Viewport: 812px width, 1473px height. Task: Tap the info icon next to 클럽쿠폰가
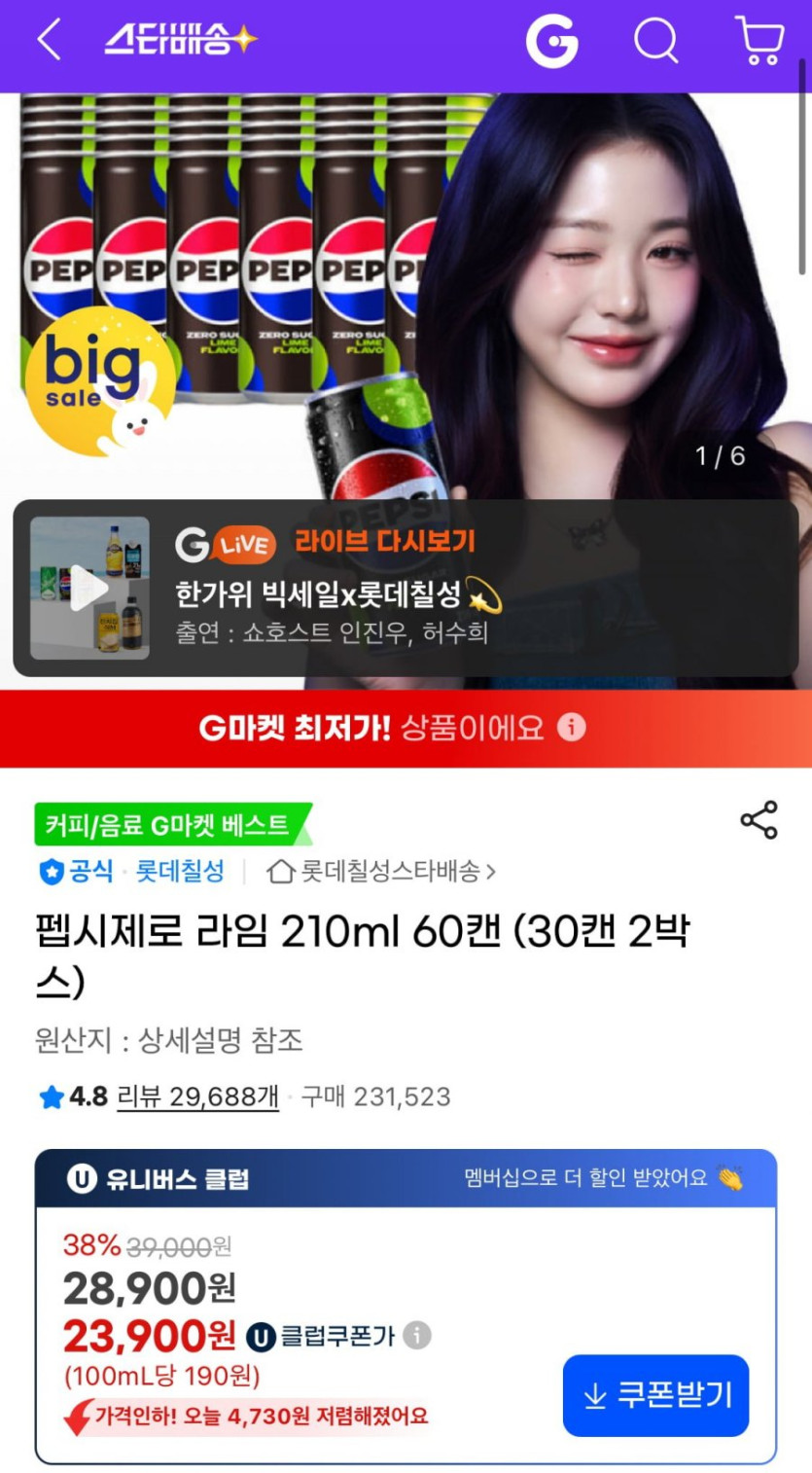pyautogui.click(x=417, y=1335)
